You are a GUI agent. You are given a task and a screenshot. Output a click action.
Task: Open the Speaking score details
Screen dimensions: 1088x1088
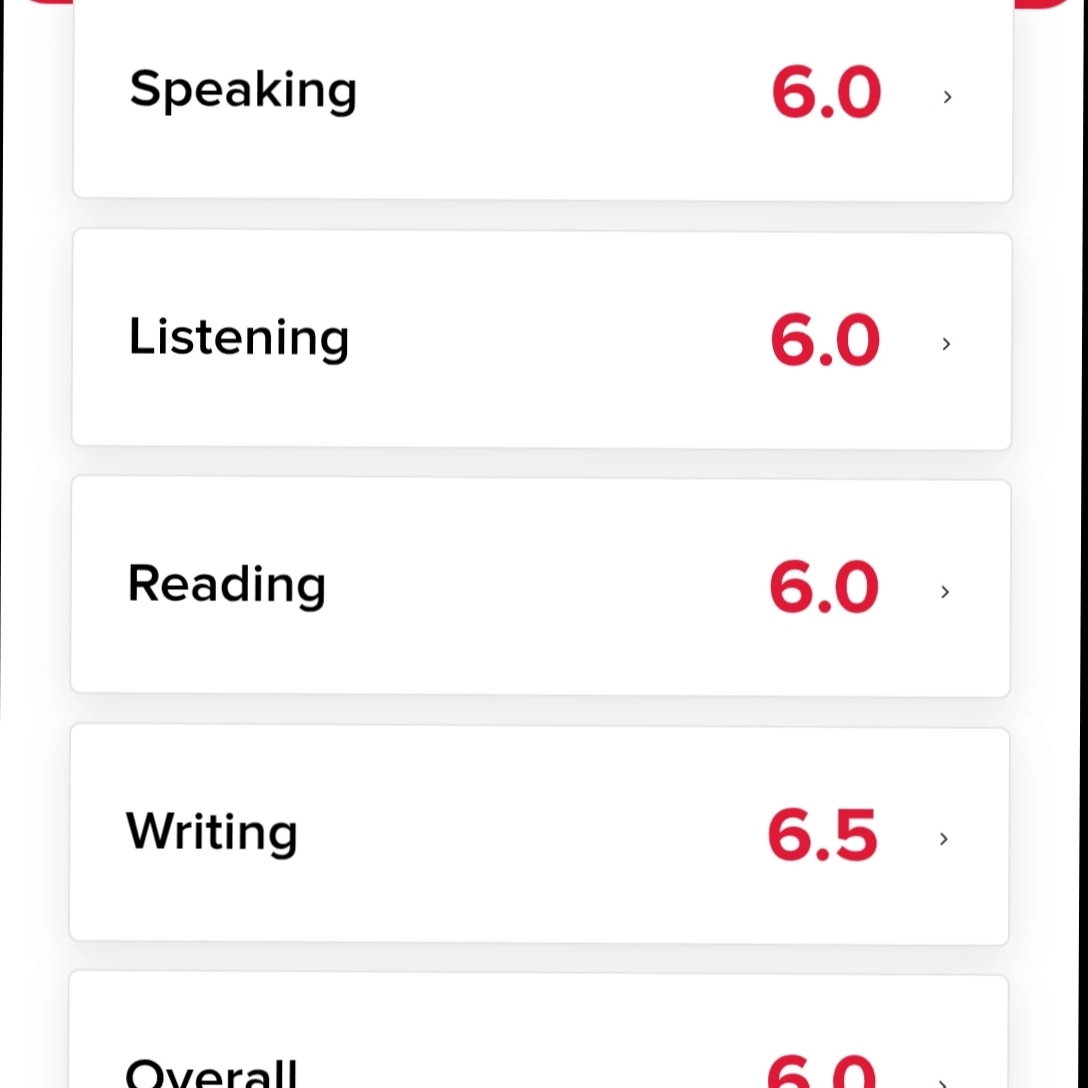(x=542, y=95)
